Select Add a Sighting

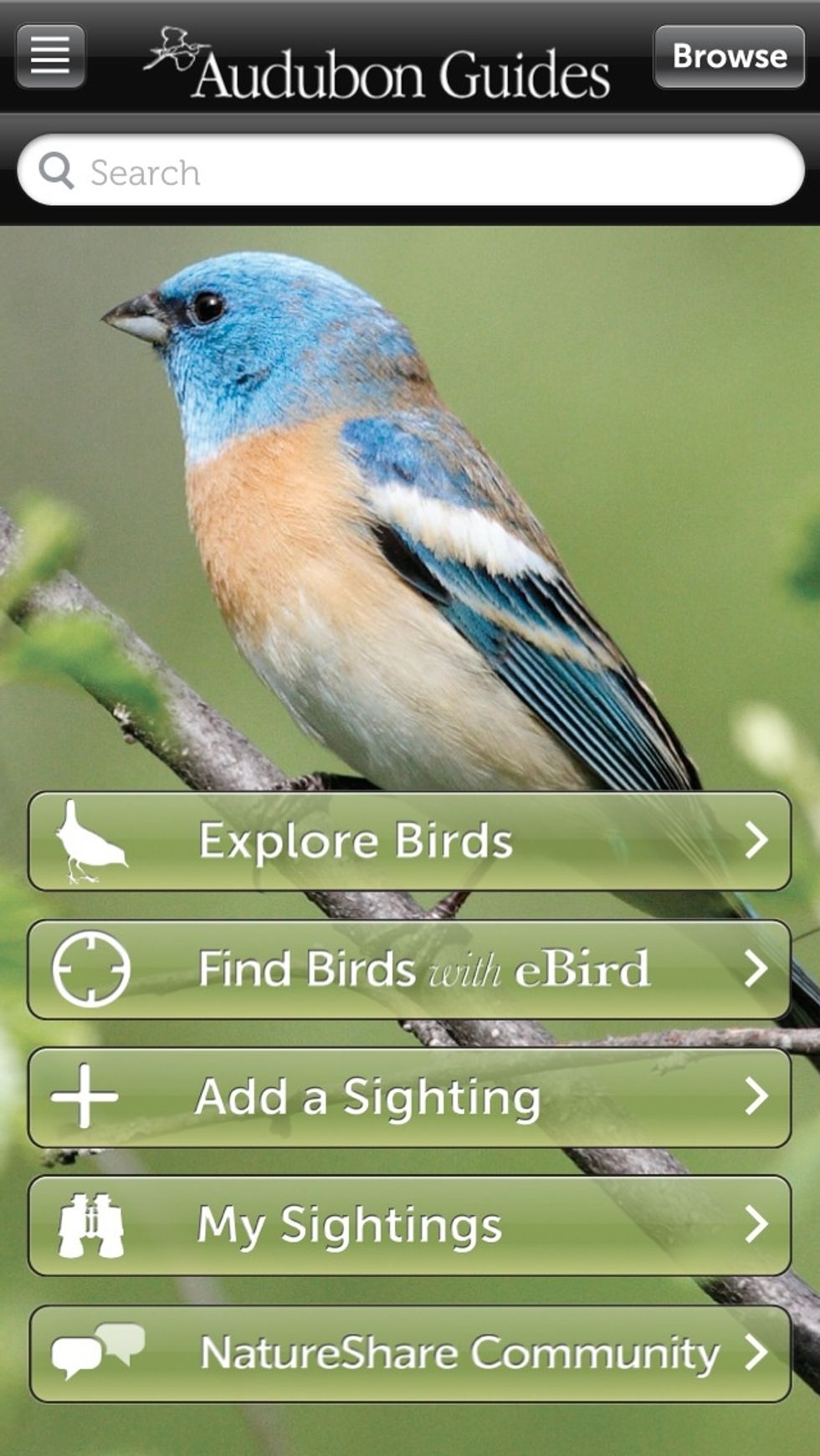409,1097
